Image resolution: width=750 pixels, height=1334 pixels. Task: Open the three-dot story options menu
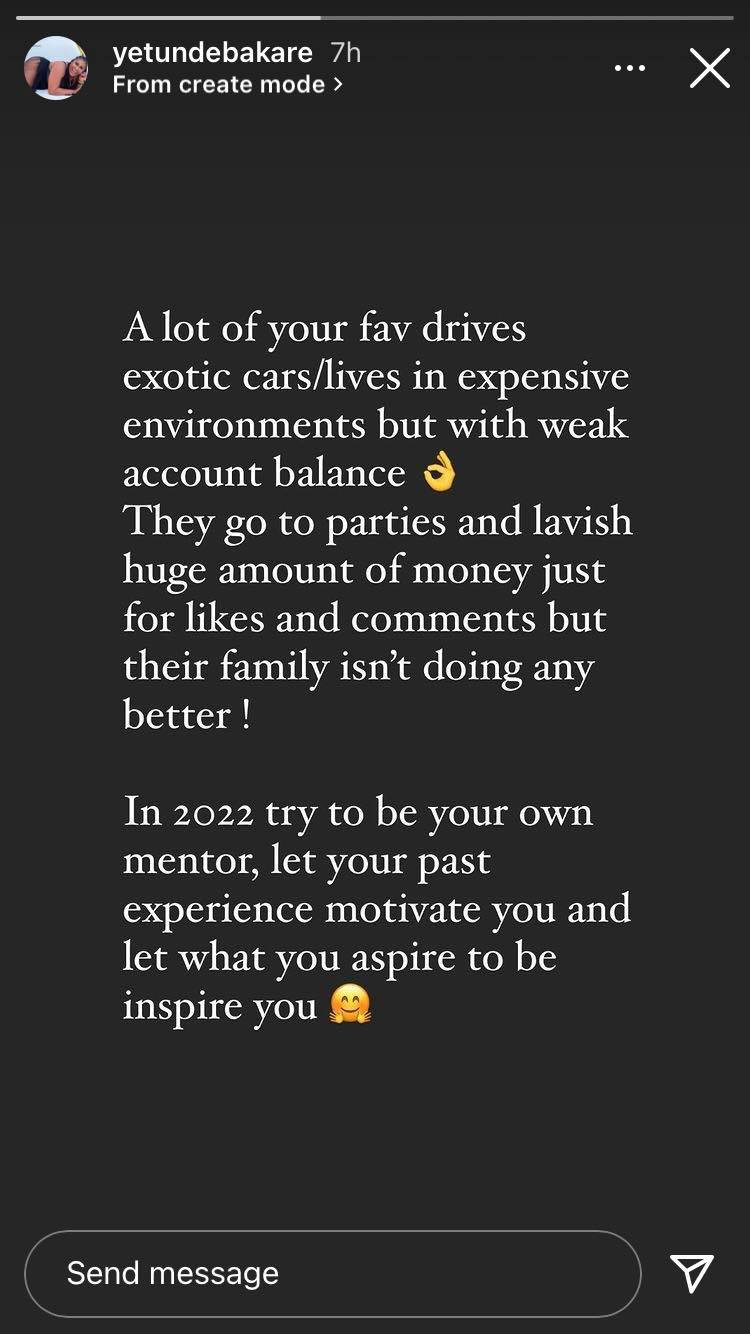[x=629, y=68]
